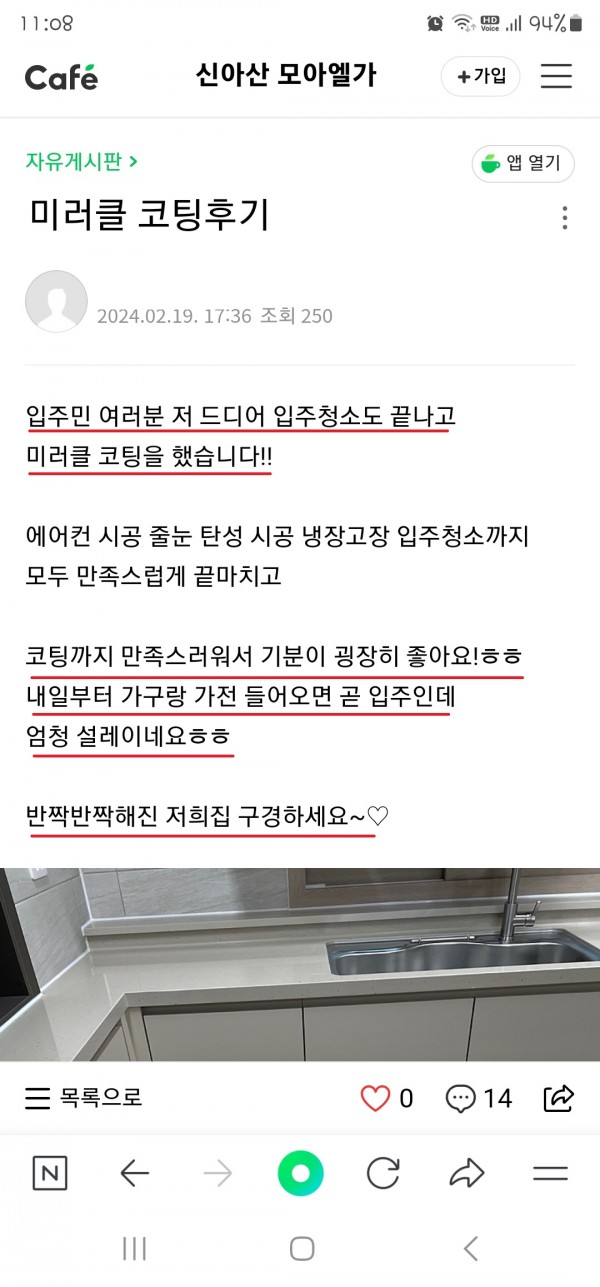This screenshot has height=1287, width=600.
Task: Tap the system home button
Action: click(x=301, y=1248)
